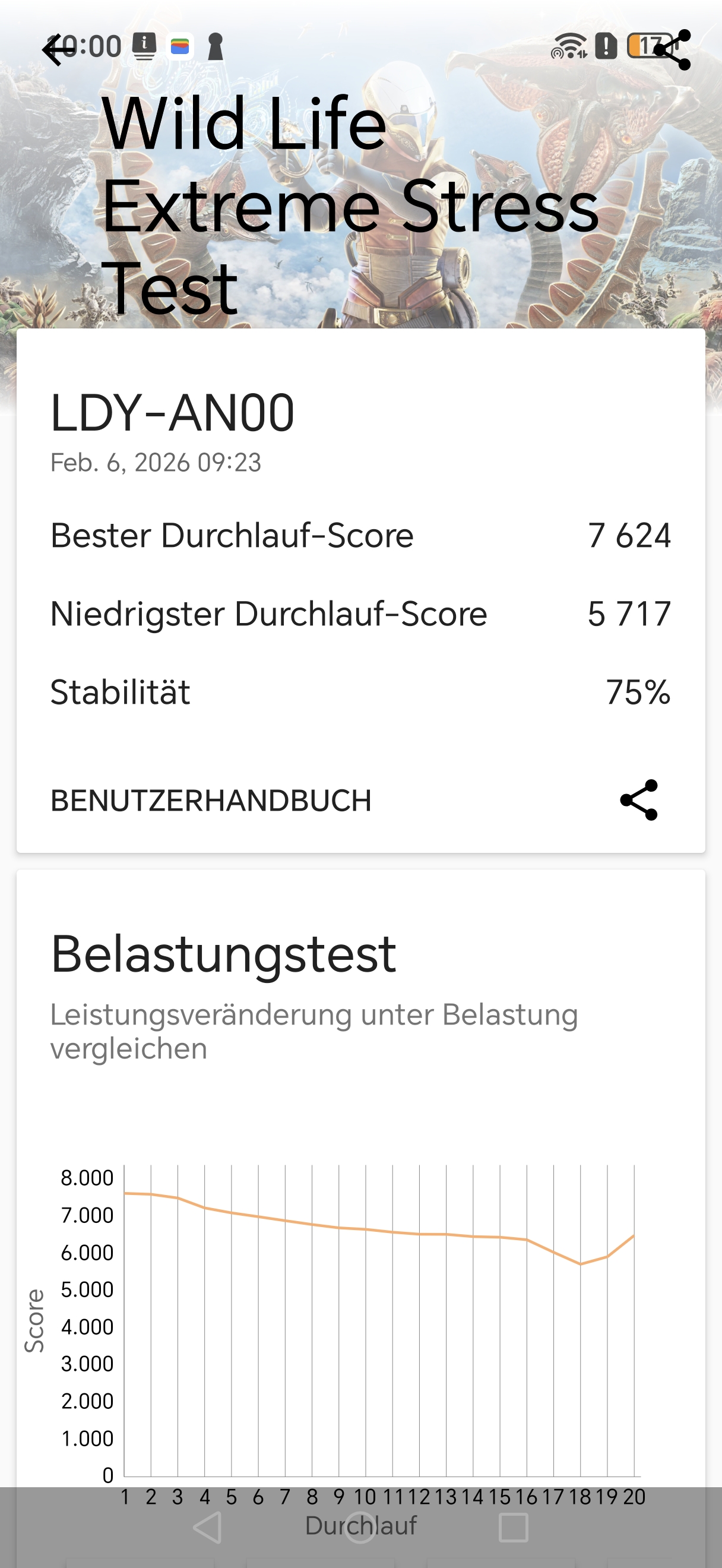
Task: Open recent apps from navigation bar
Action: tap(513, 1528)
